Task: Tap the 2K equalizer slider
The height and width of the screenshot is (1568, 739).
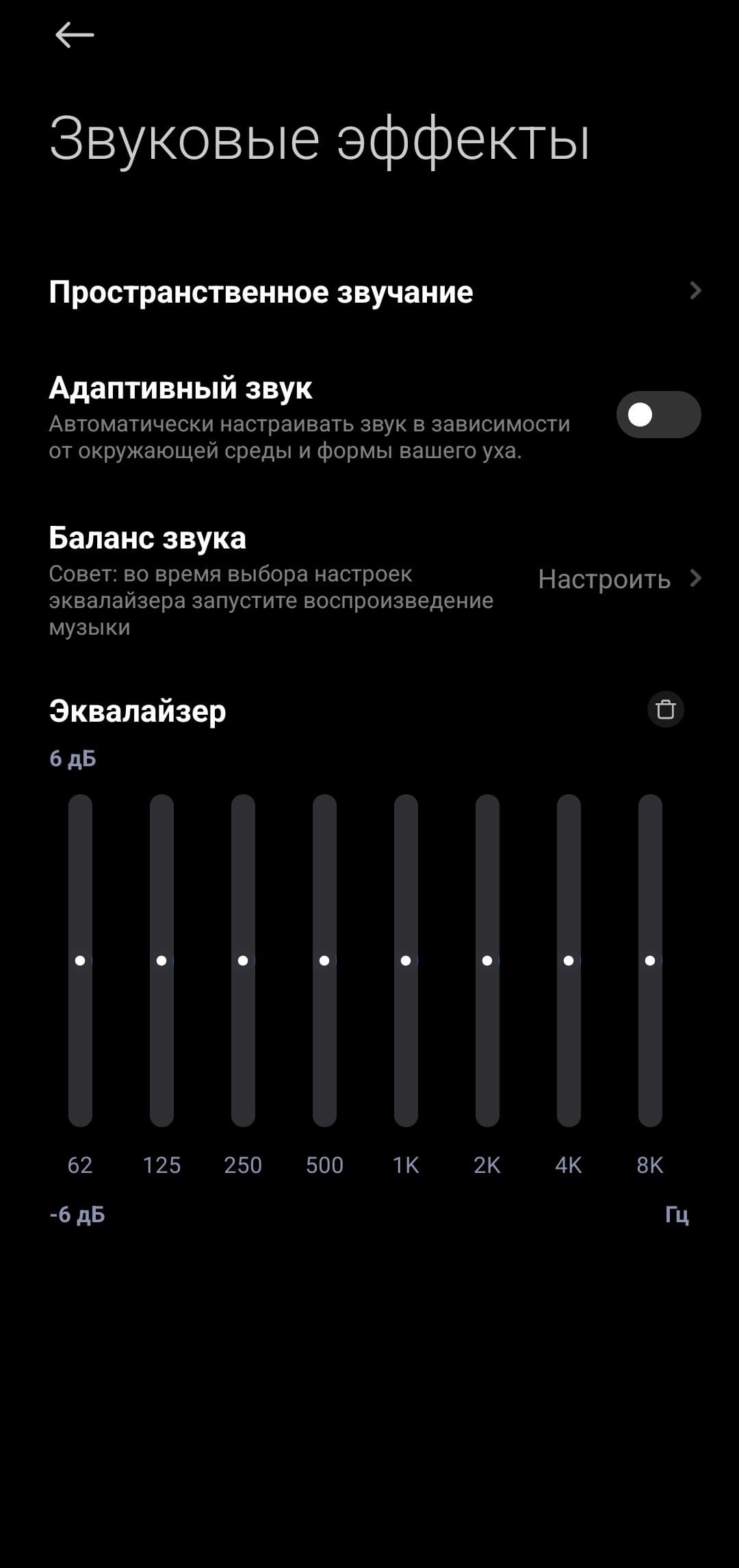Action: coord(487,961)
